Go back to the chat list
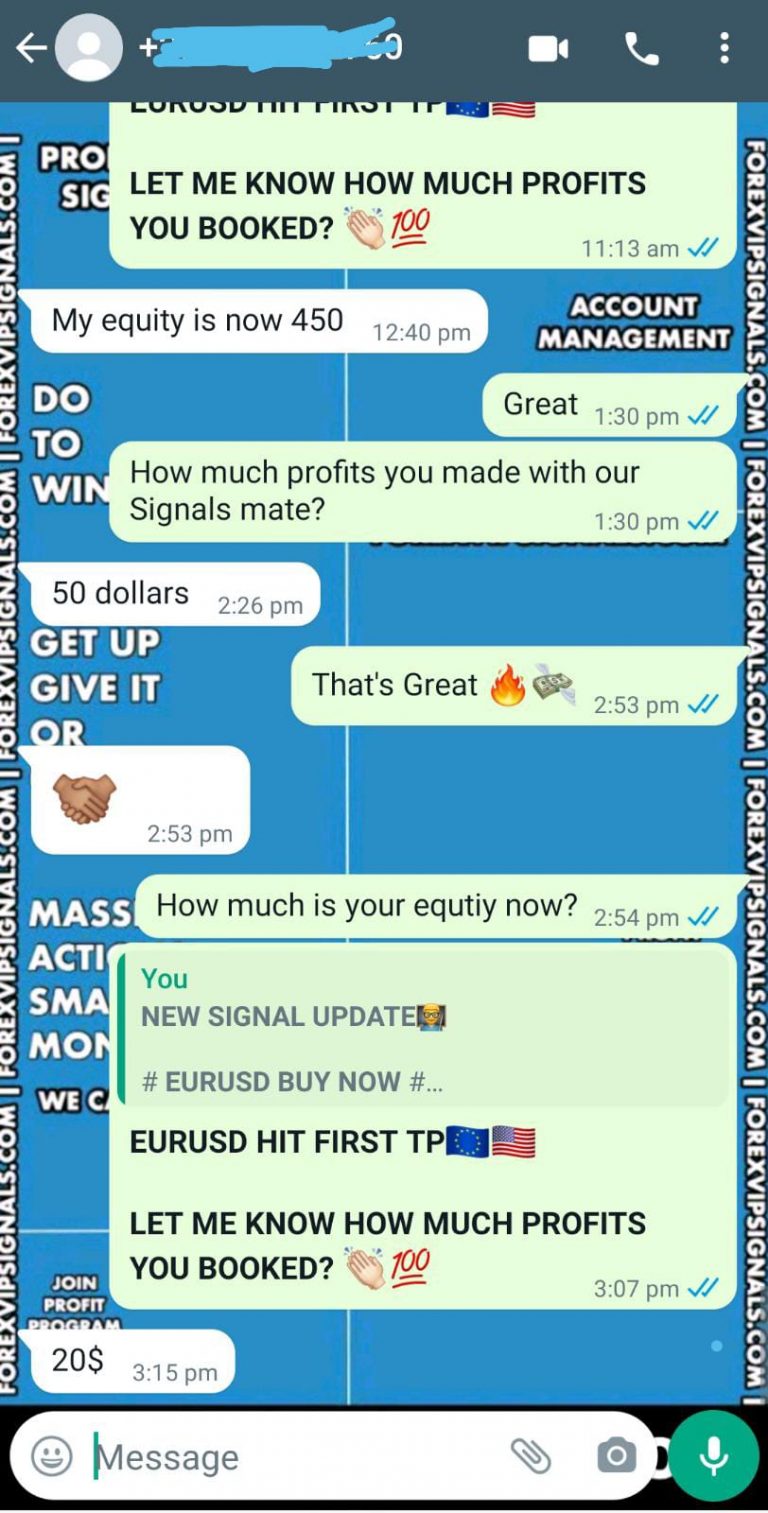The height and width of the screenshot is (1513, 768). coord(30,47)
